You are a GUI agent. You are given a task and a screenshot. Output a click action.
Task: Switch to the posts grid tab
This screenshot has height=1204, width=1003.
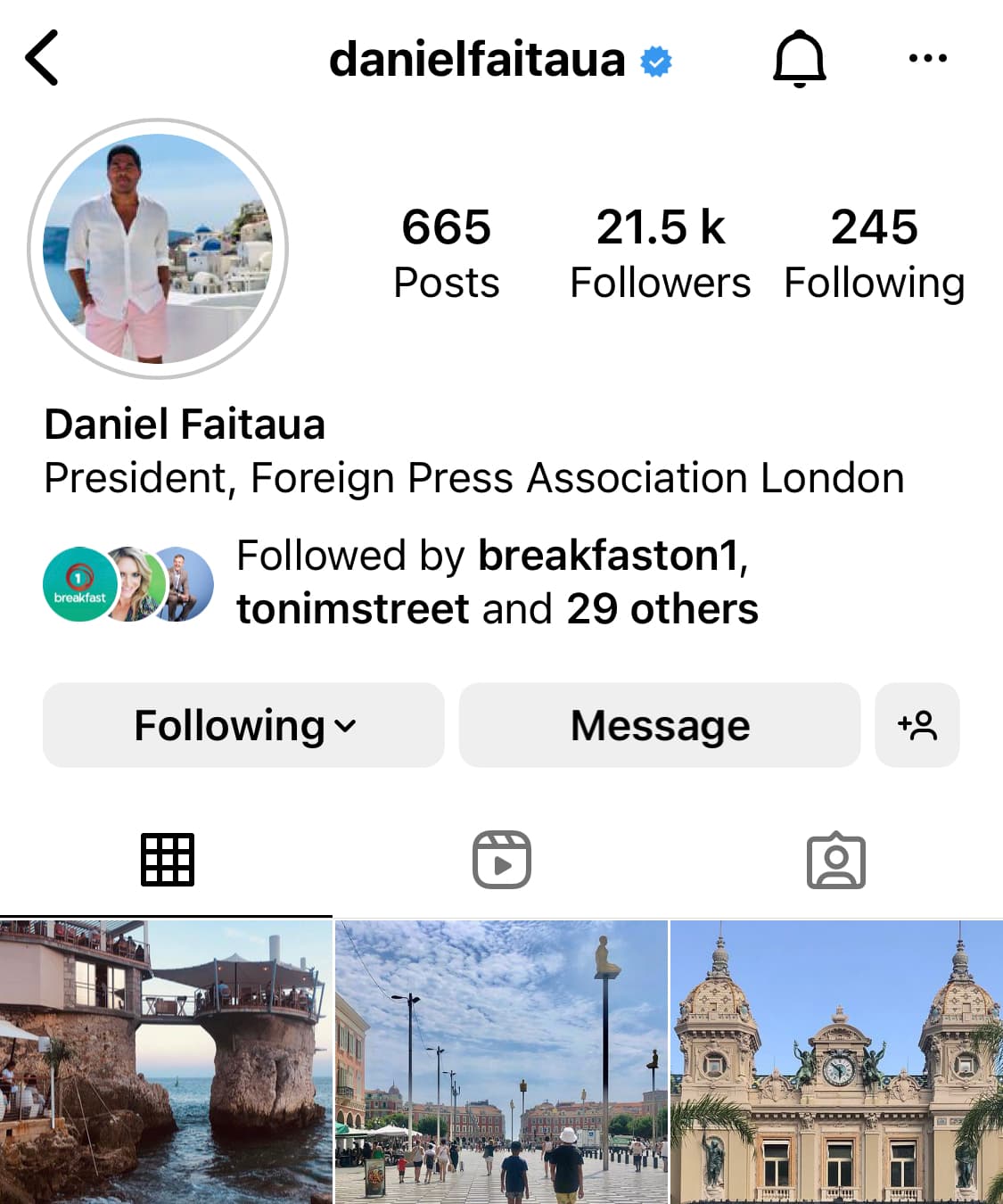coord(167,860)
